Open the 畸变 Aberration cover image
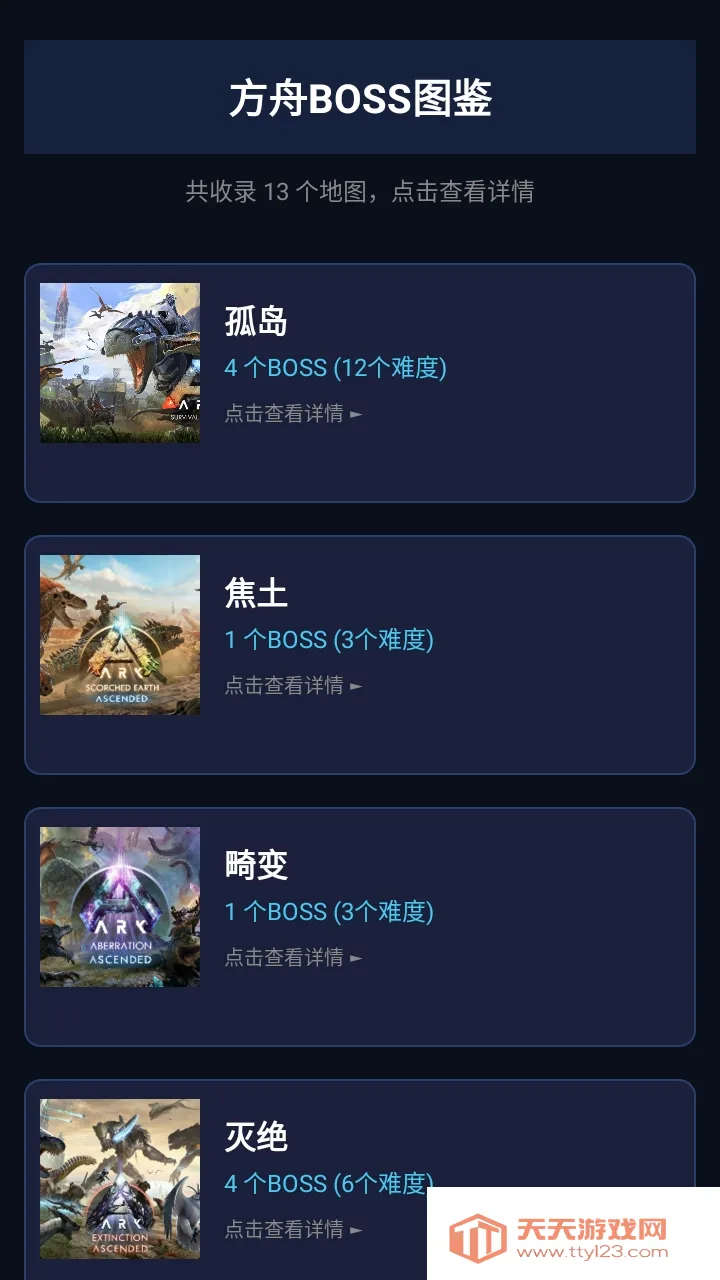Image resolution: width=720 pixels, height=1280 pixels. pyautogui.click(x=119, y=906)
